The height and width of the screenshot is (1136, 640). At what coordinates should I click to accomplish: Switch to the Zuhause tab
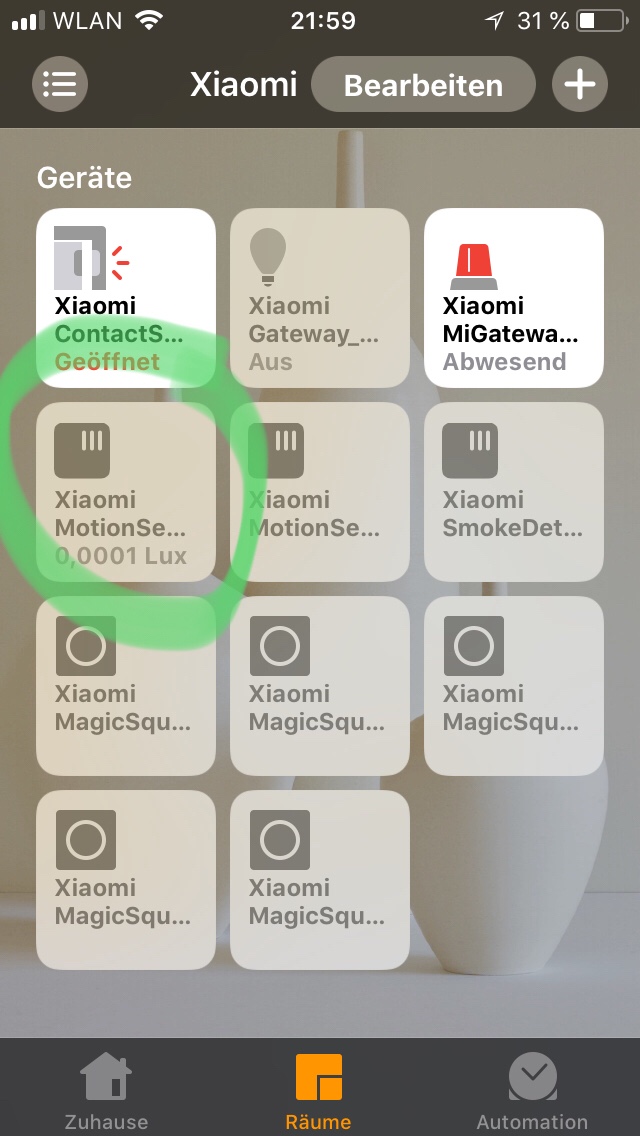click(x=106, y=1090)
